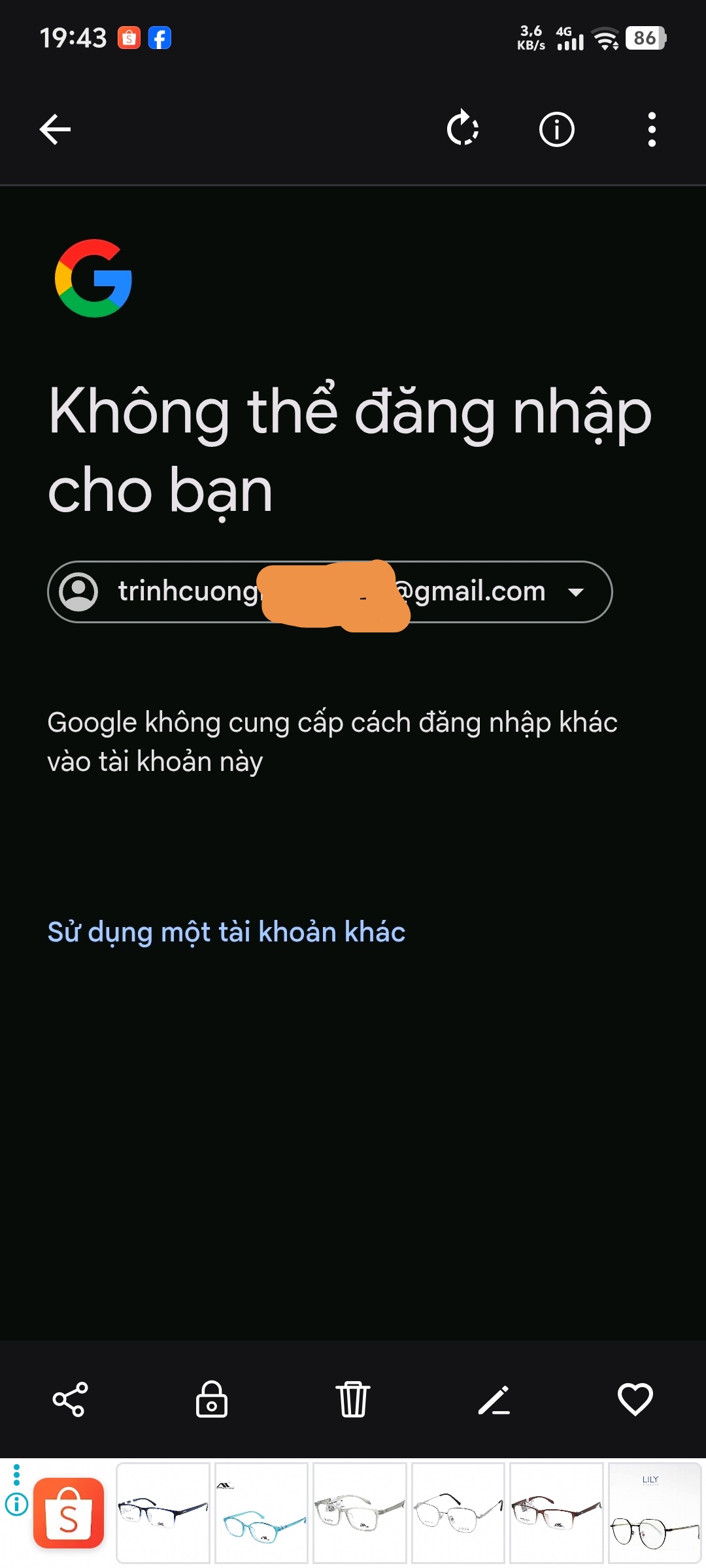The image size is (706, 1568).
Task: Tap the ad info icon beside Shopee
Action: (x=16, y=1505)
